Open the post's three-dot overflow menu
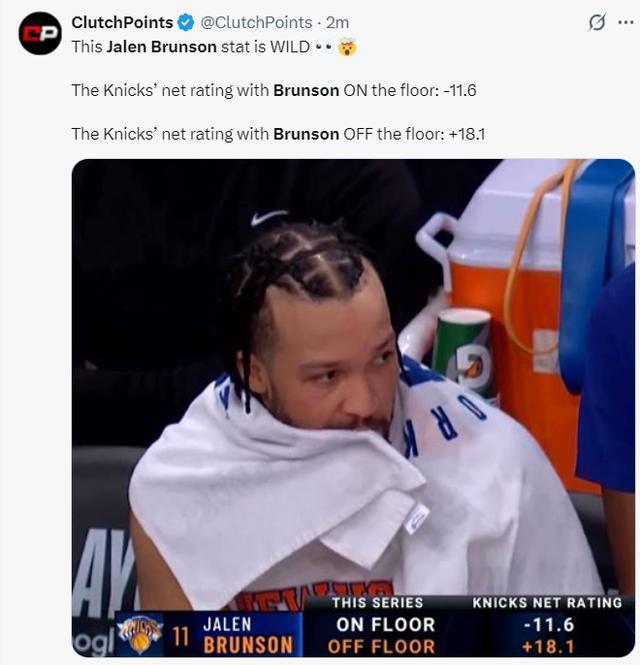 627,23
